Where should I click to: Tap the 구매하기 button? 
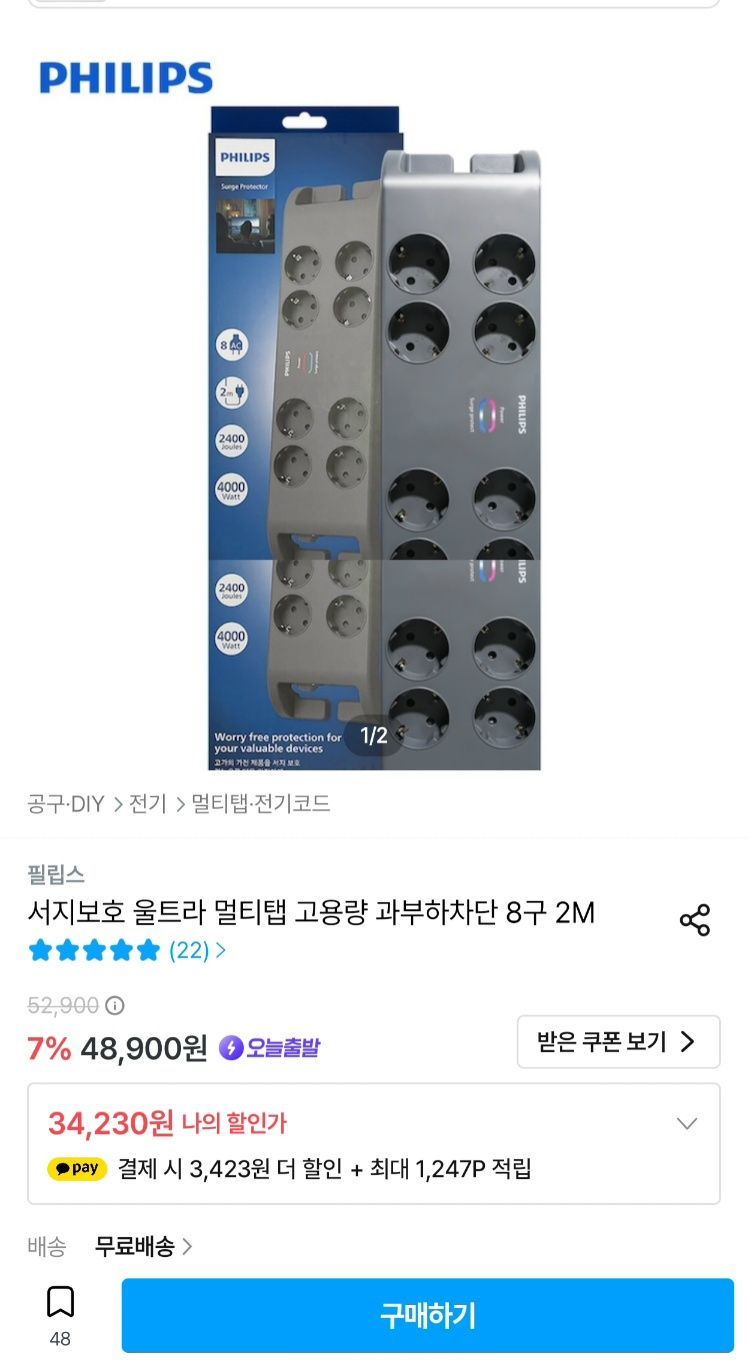point(428,1315)
